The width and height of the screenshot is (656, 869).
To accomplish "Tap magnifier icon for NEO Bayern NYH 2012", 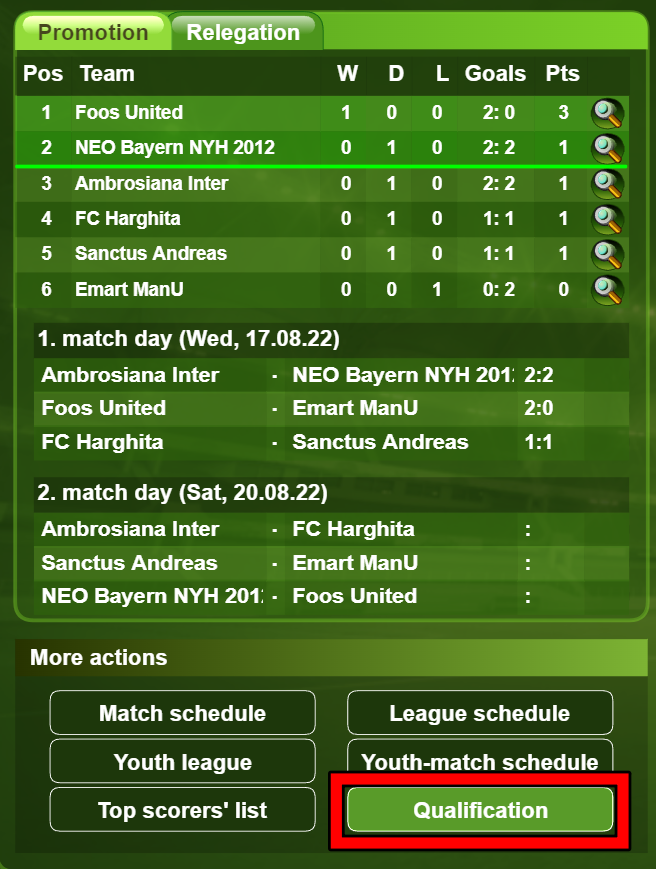I will pyautogui.click(x=607, y=148).
